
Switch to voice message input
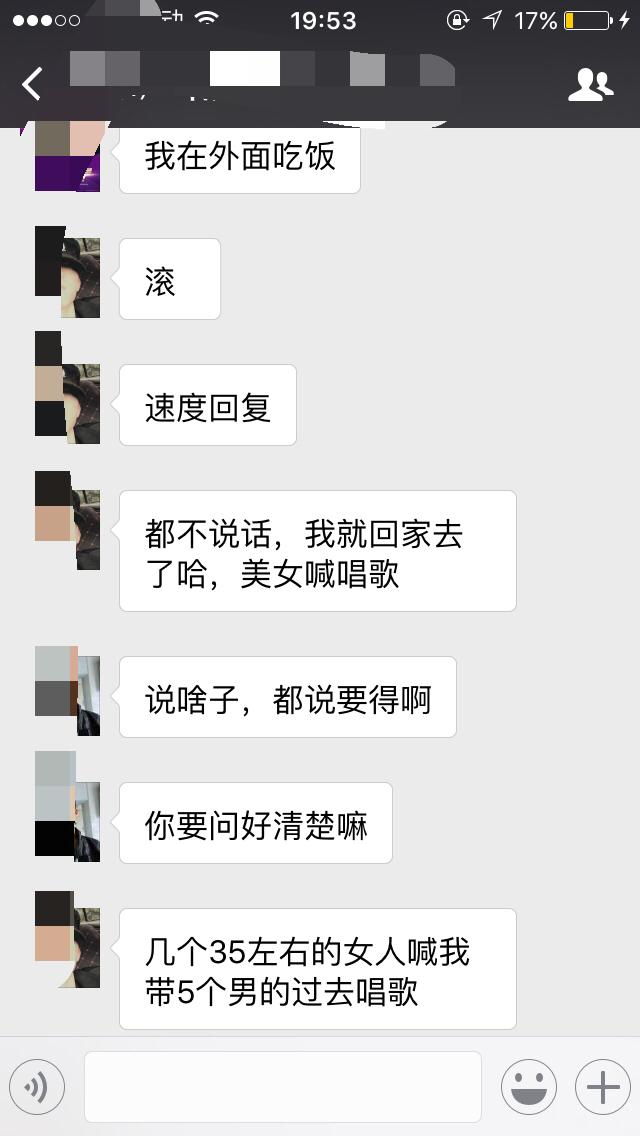click(37, 1086)
